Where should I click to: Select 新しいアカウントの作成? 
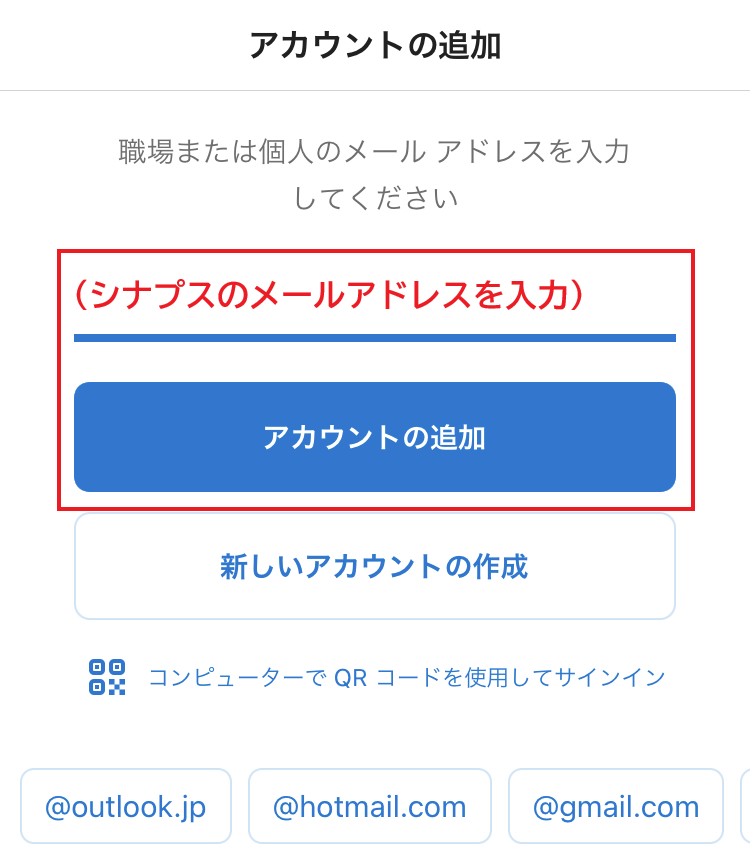tap(374, 567)
